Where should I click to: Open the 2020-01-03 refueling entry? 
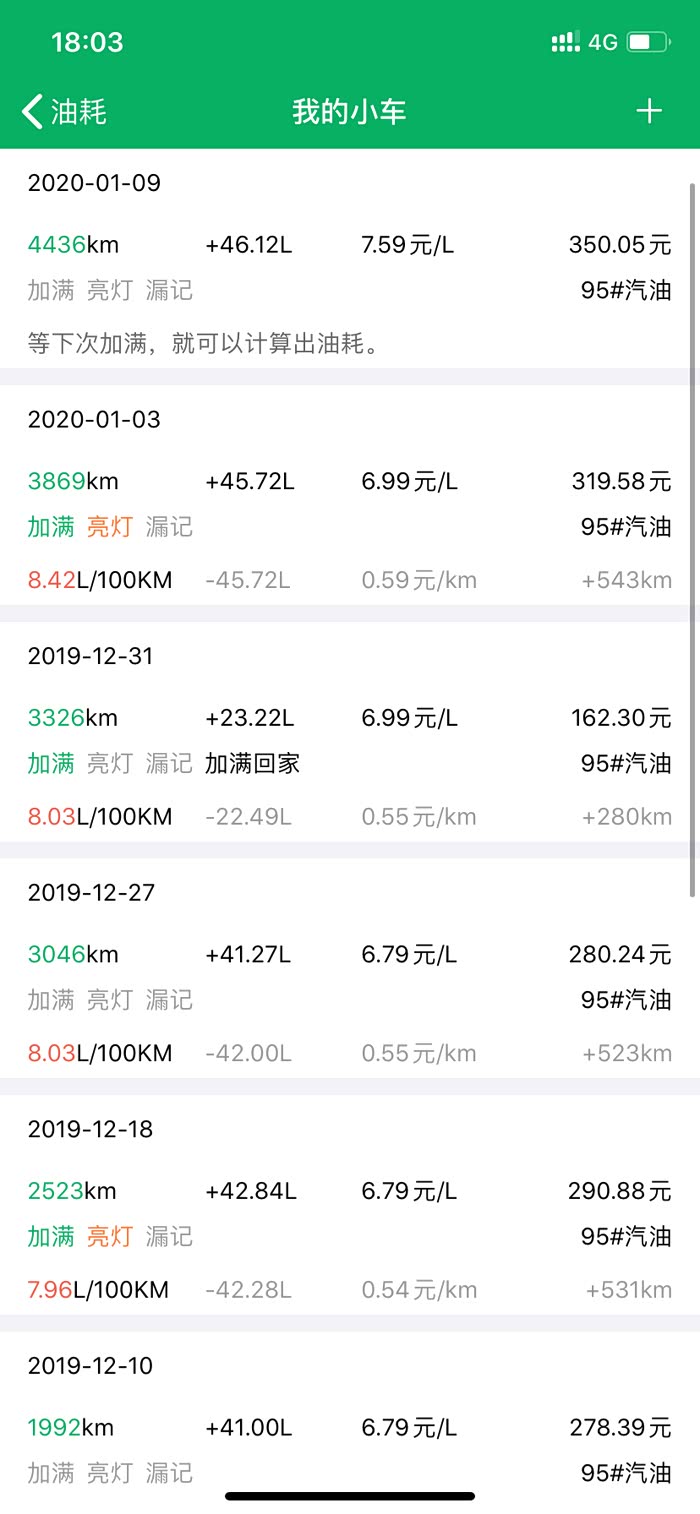(x=348, y=500)
